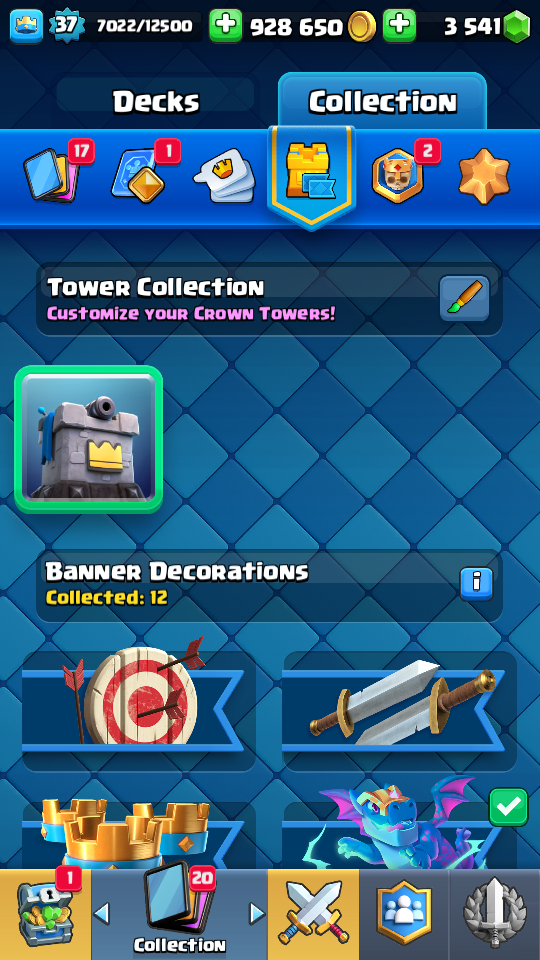
Task: Open the sword and laurel wreath tab
Action: tap(495, 915)
